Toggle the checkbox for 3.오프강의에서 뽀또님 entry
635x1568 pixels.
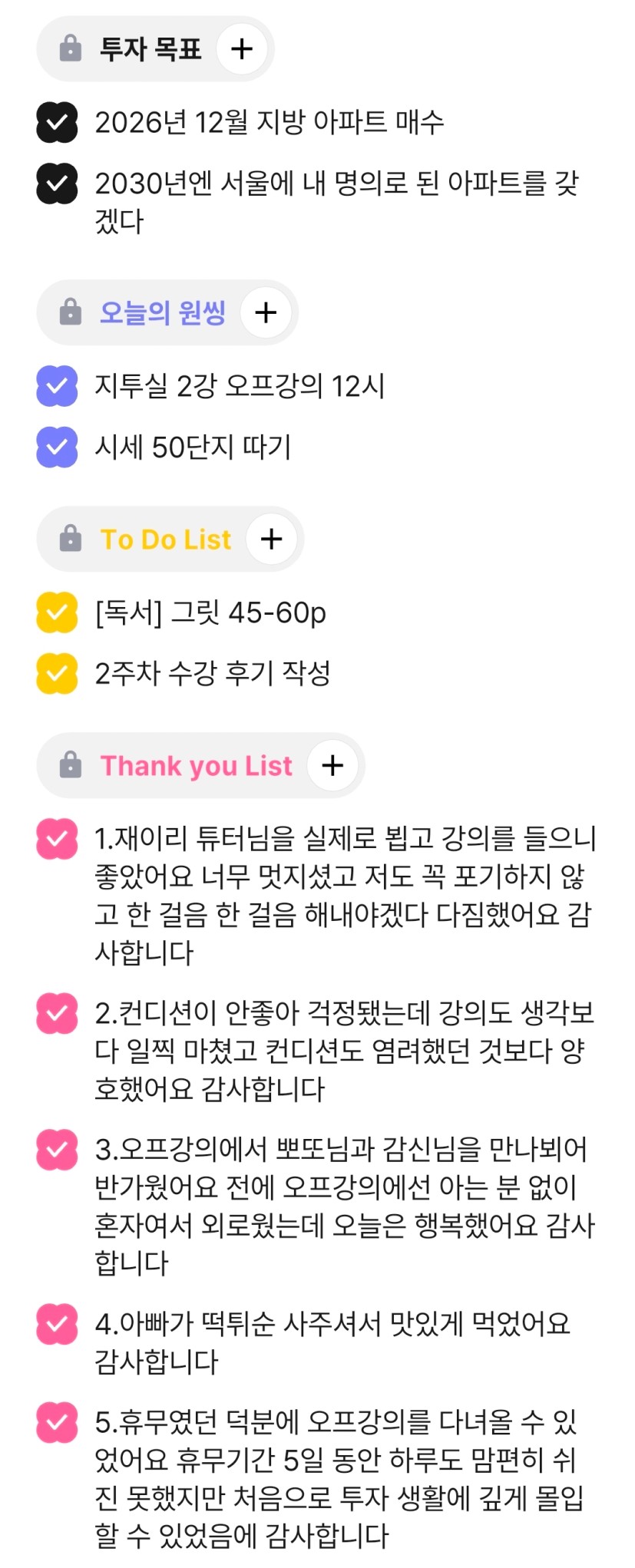point(57,1150)
